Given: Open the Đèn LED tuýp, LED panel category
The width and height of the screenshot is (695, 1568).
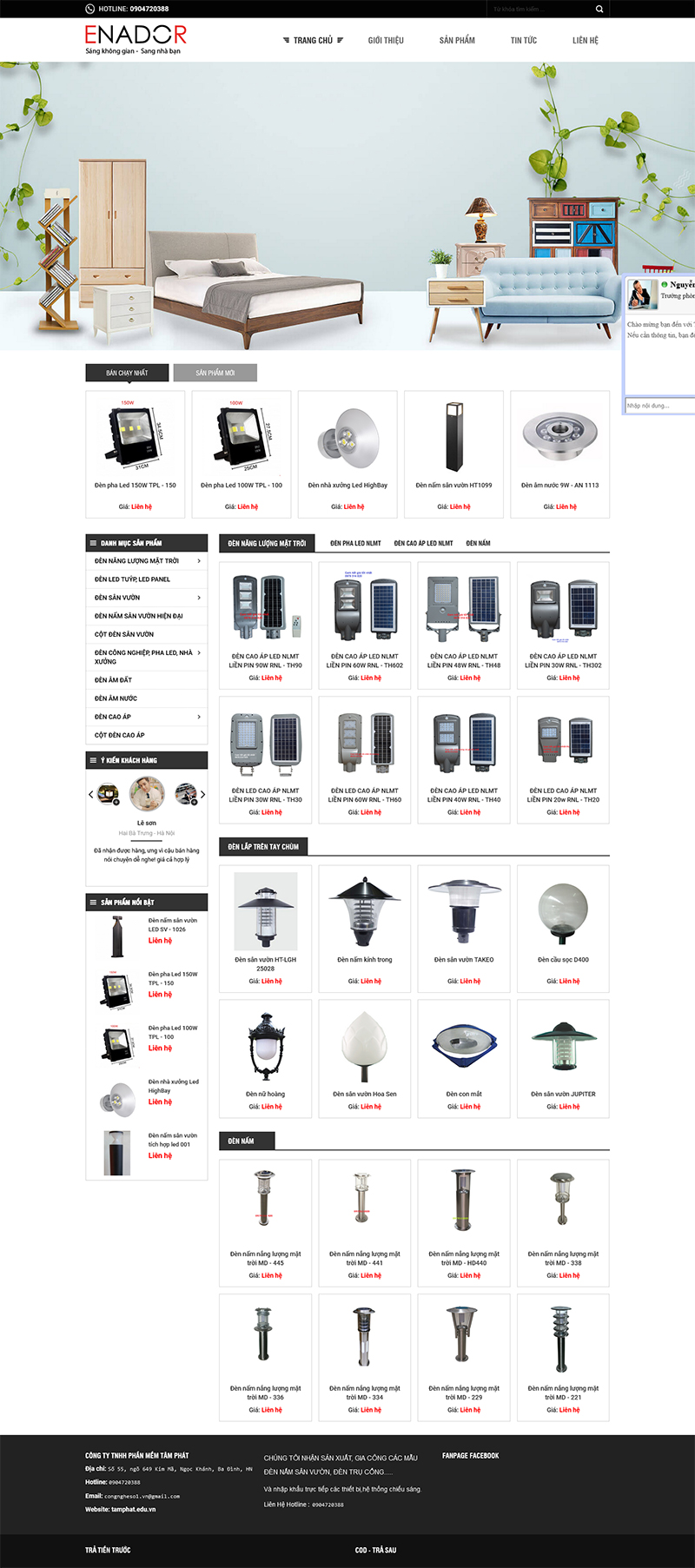Looking at the screenshot, I should pos(132,579).
